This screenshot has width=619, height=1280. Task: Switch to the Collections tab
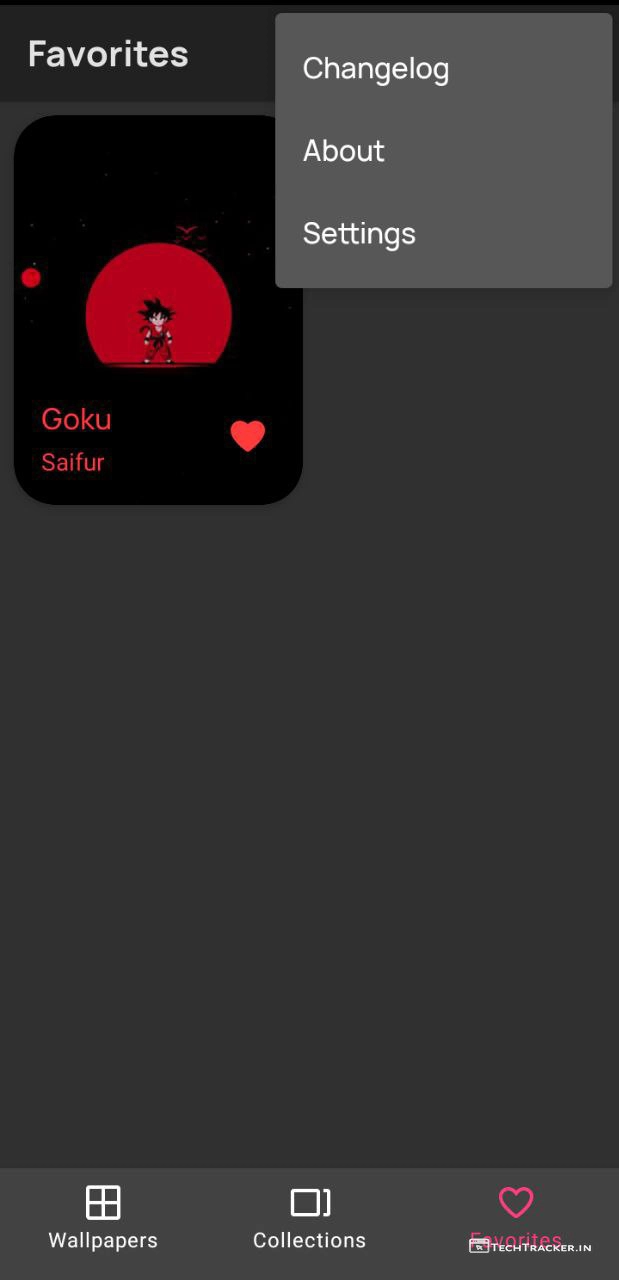[x=310, y=1216]
